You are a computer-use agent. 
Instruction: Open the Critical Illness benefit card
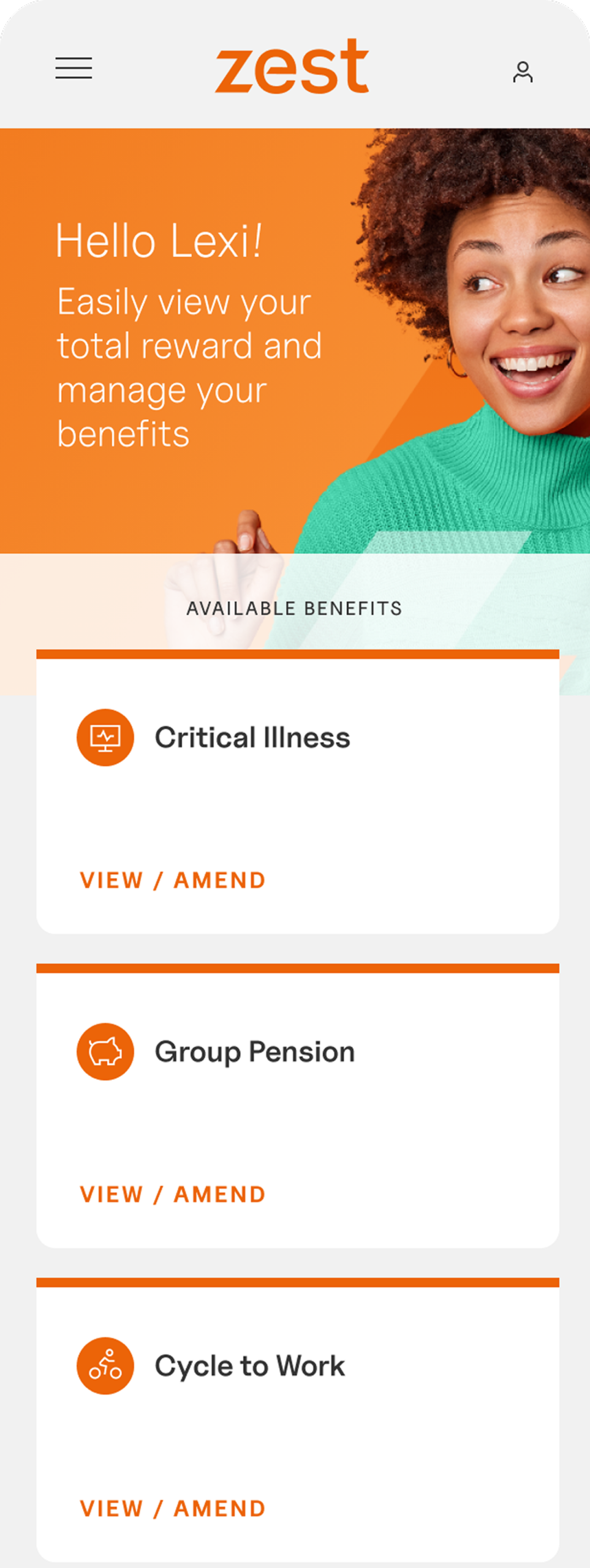tap(252, 737)
